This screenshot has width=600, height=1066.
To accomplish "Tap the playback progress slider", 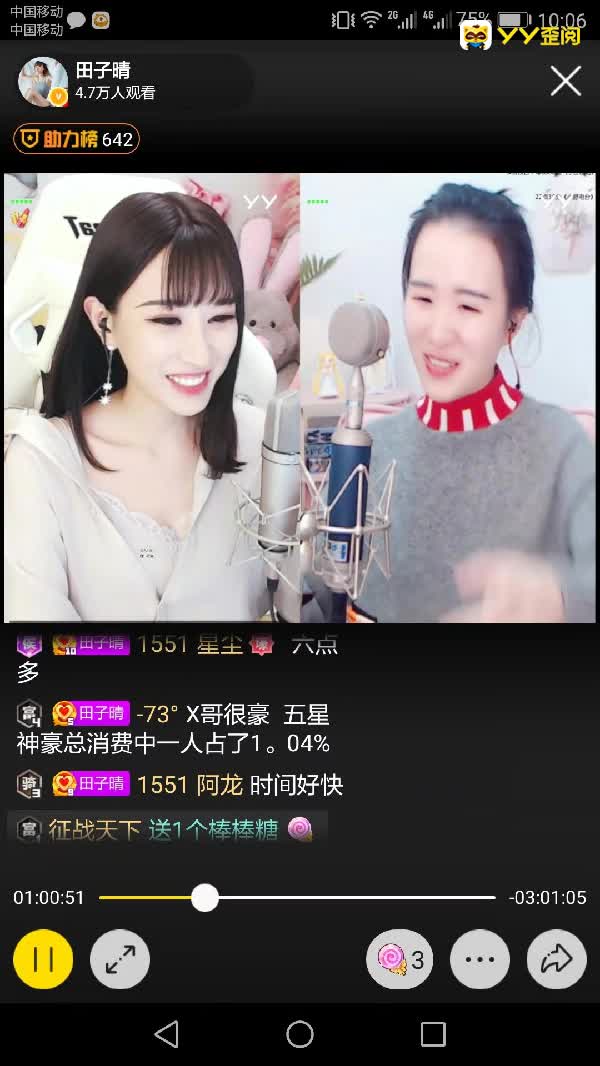I will [x=205, y=897].
